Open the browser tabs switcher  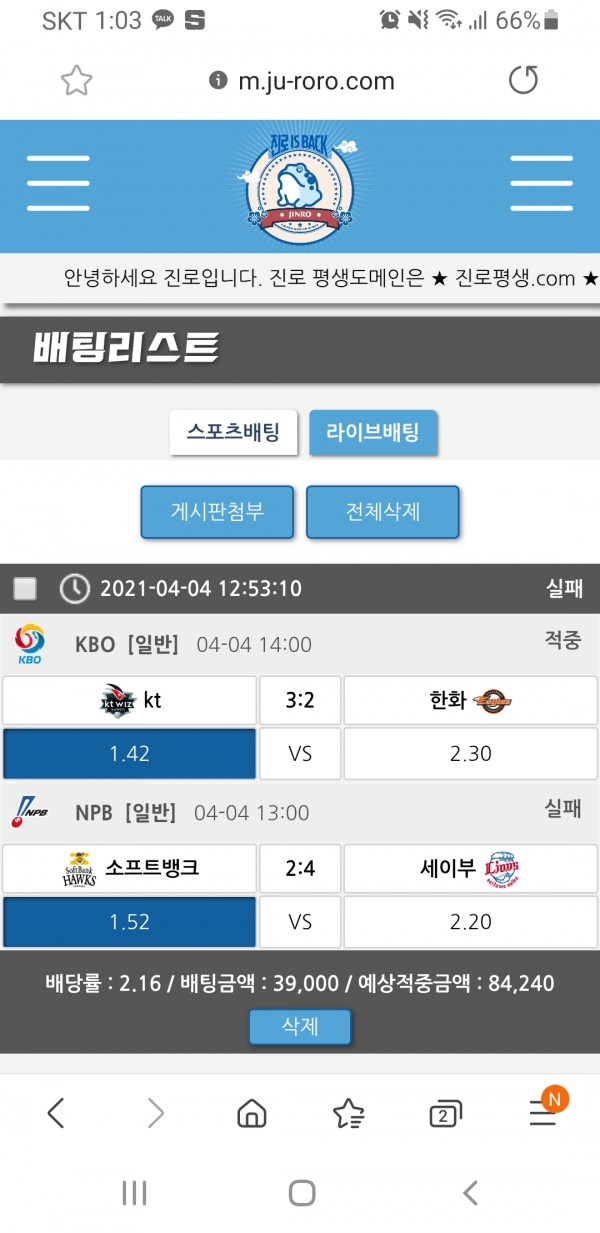(x=444, y=1112)
